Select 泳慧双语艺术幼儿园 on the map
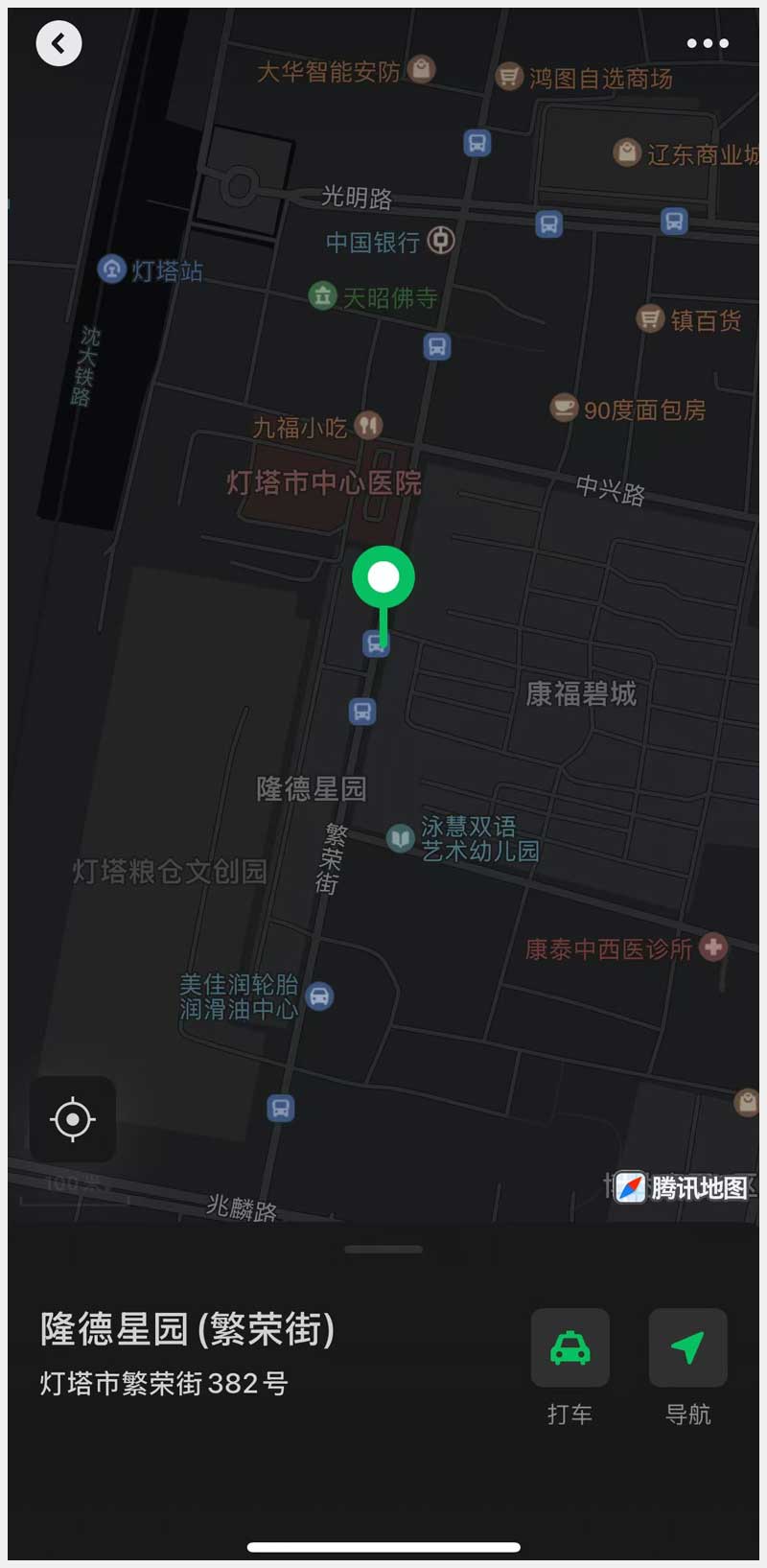 tap(400, 838)
